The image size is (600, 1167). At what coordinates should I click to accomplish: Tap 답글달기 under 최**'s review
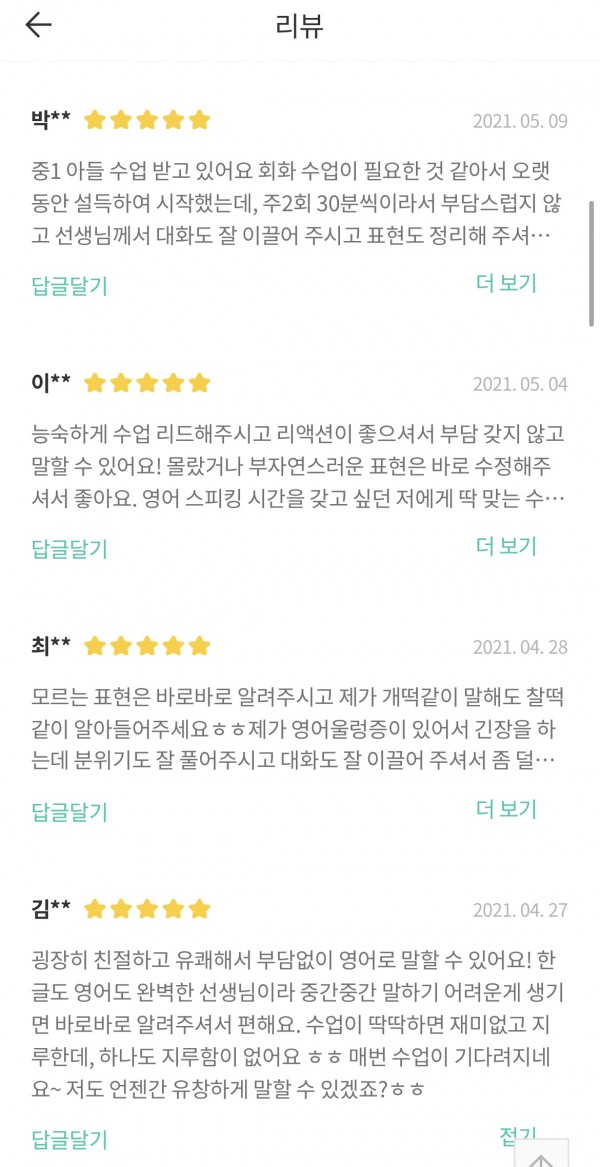tap(69, 812)
